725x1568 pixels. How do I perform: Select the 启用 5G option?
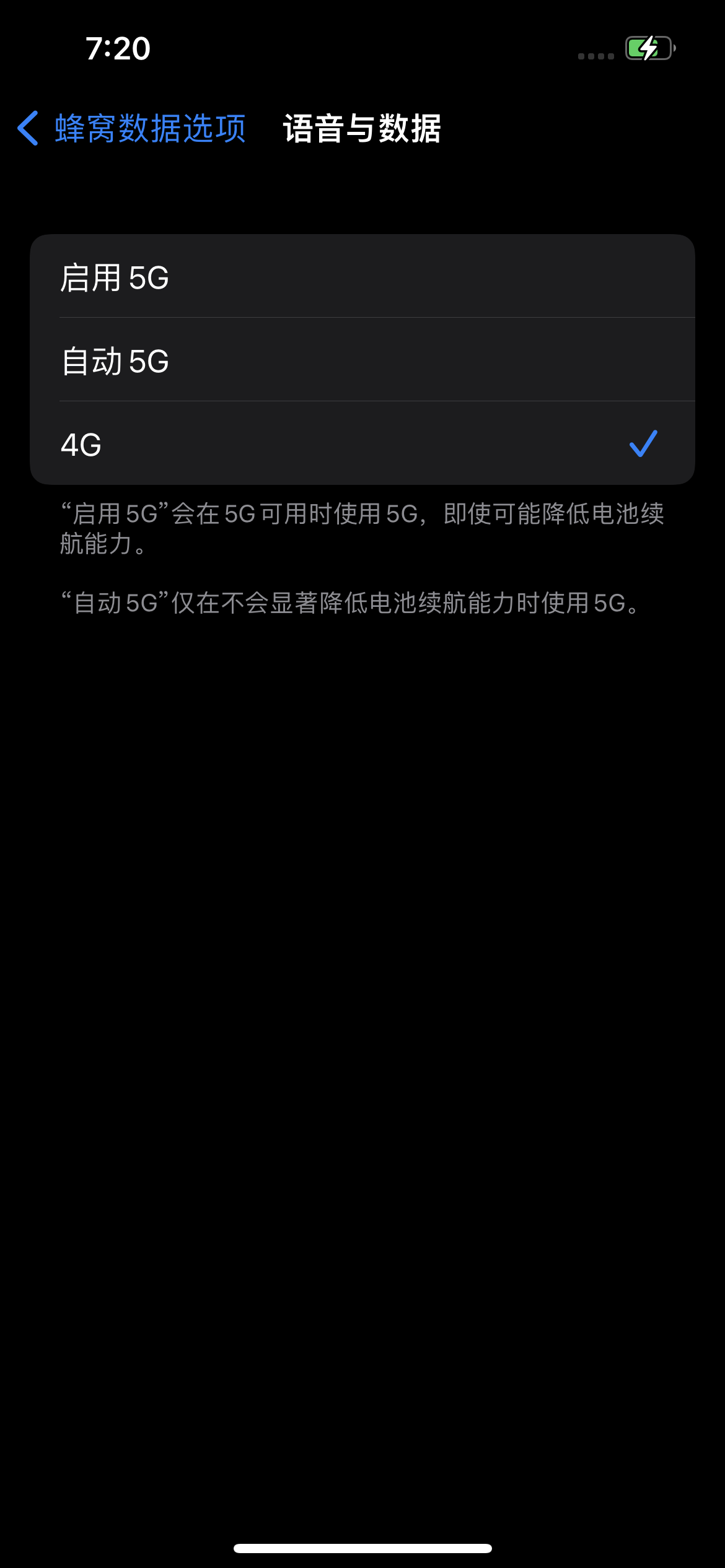(362, 277)
